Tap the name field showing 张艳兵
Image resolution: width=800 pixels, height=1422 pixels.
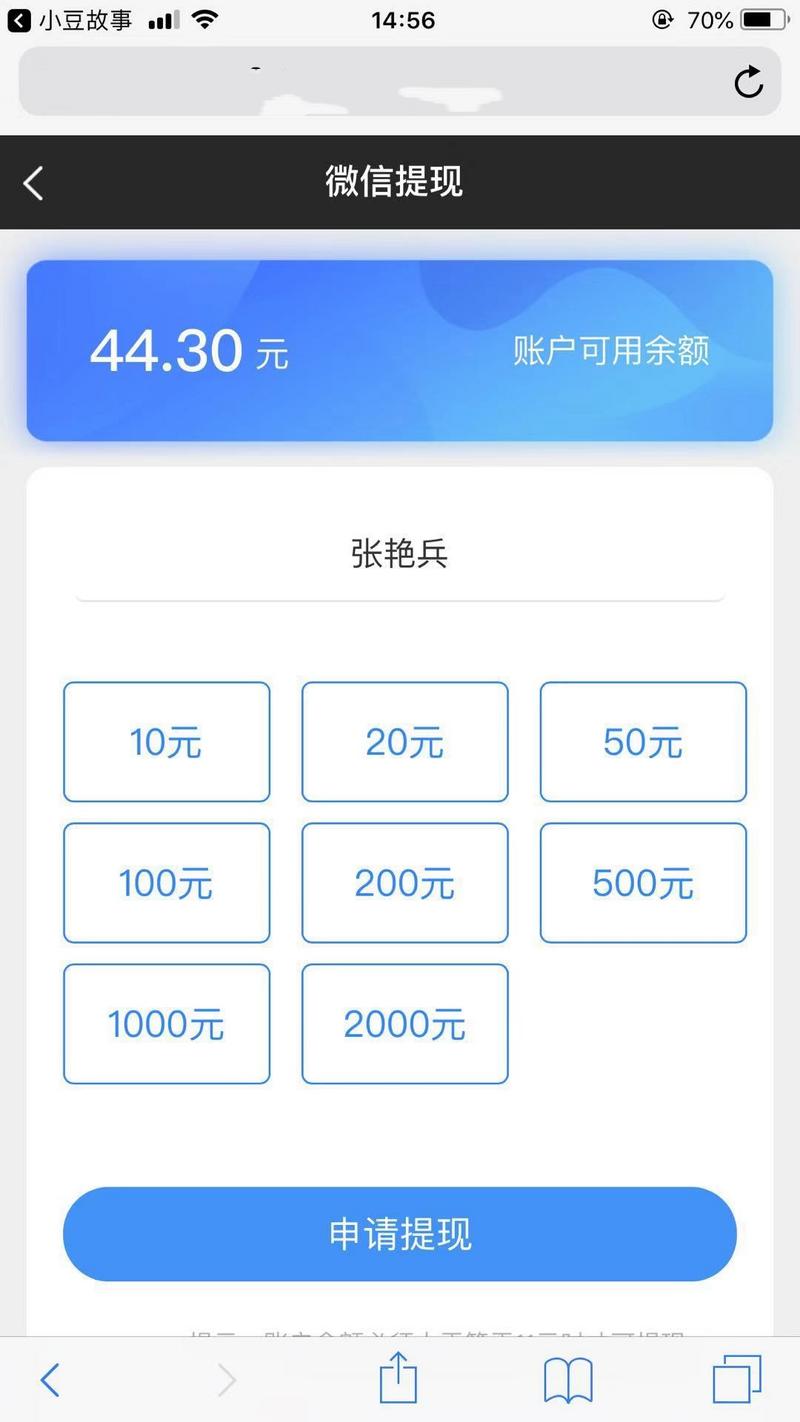tap(399, 554)
